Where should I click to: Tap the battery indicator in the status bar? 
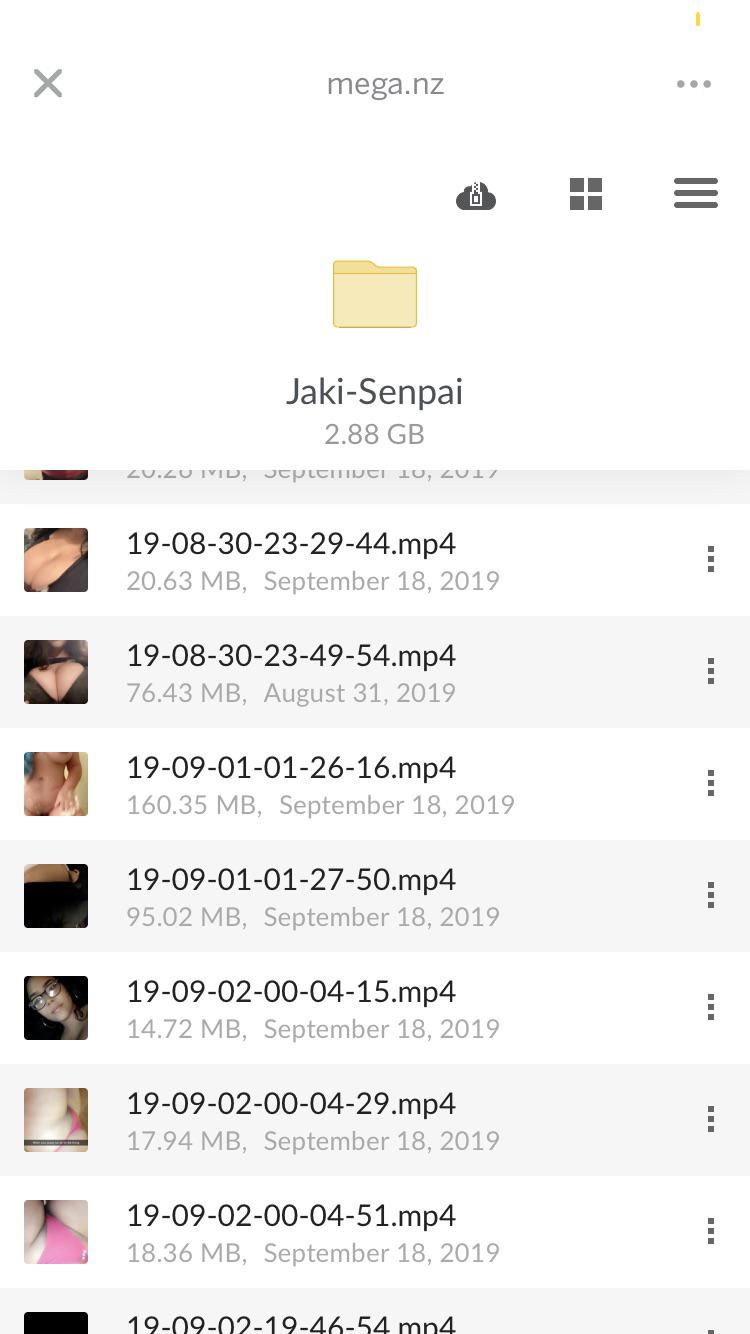tap(698, 19)
